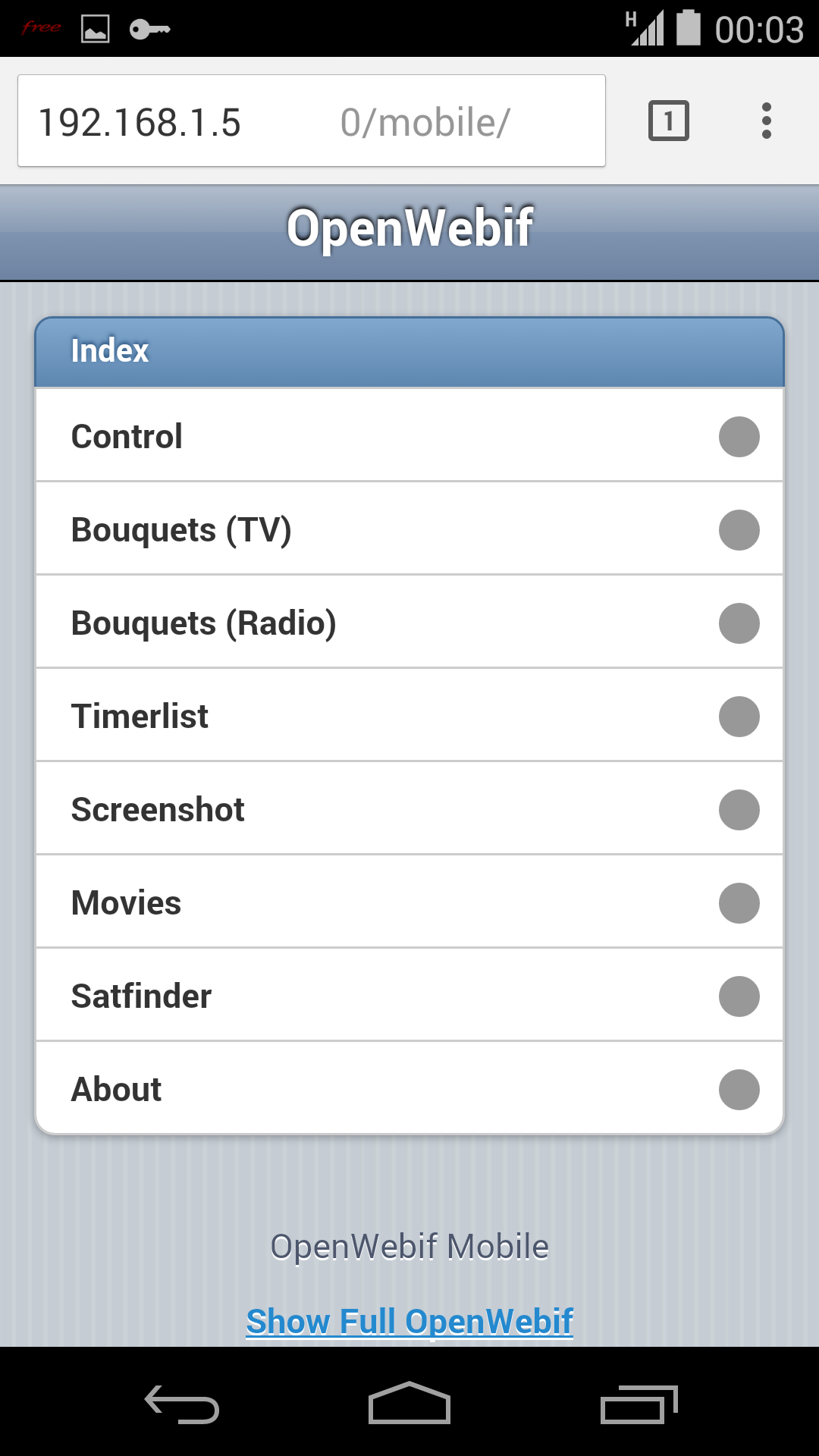Open Satfinder

coord(409,995)
